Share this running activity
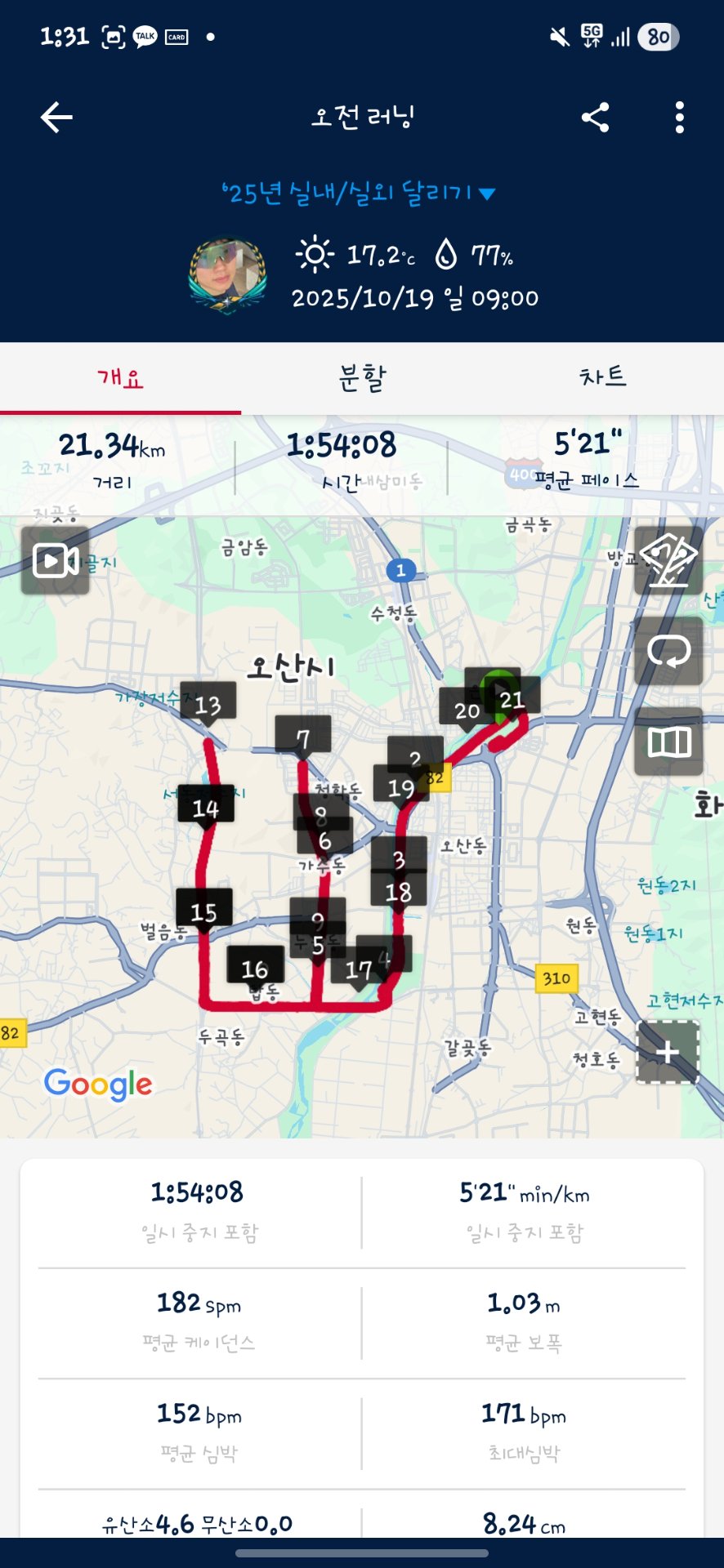The width and height of the screenshot is (724, 1568). 596,116
